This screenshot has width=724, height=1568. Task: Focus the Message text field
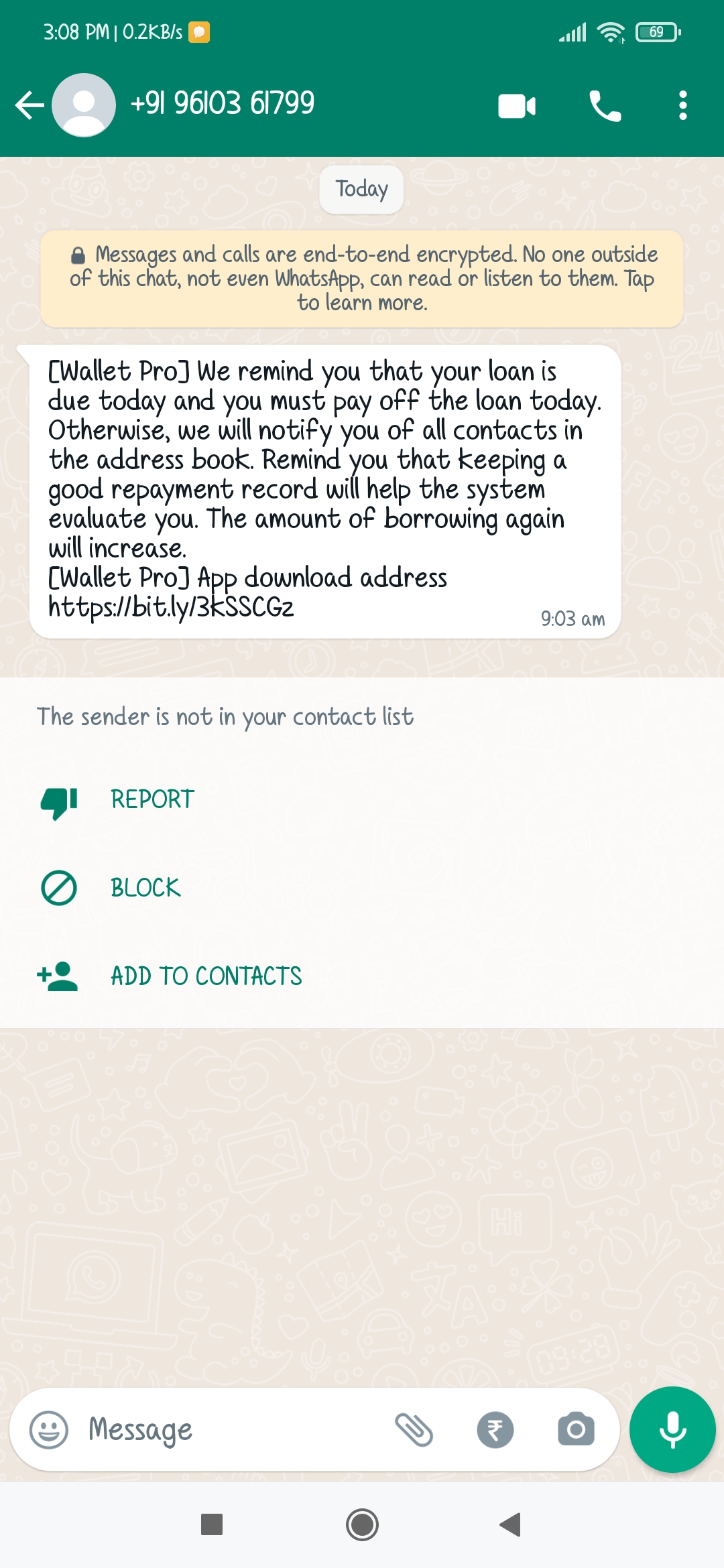(x=228, y=1430)
